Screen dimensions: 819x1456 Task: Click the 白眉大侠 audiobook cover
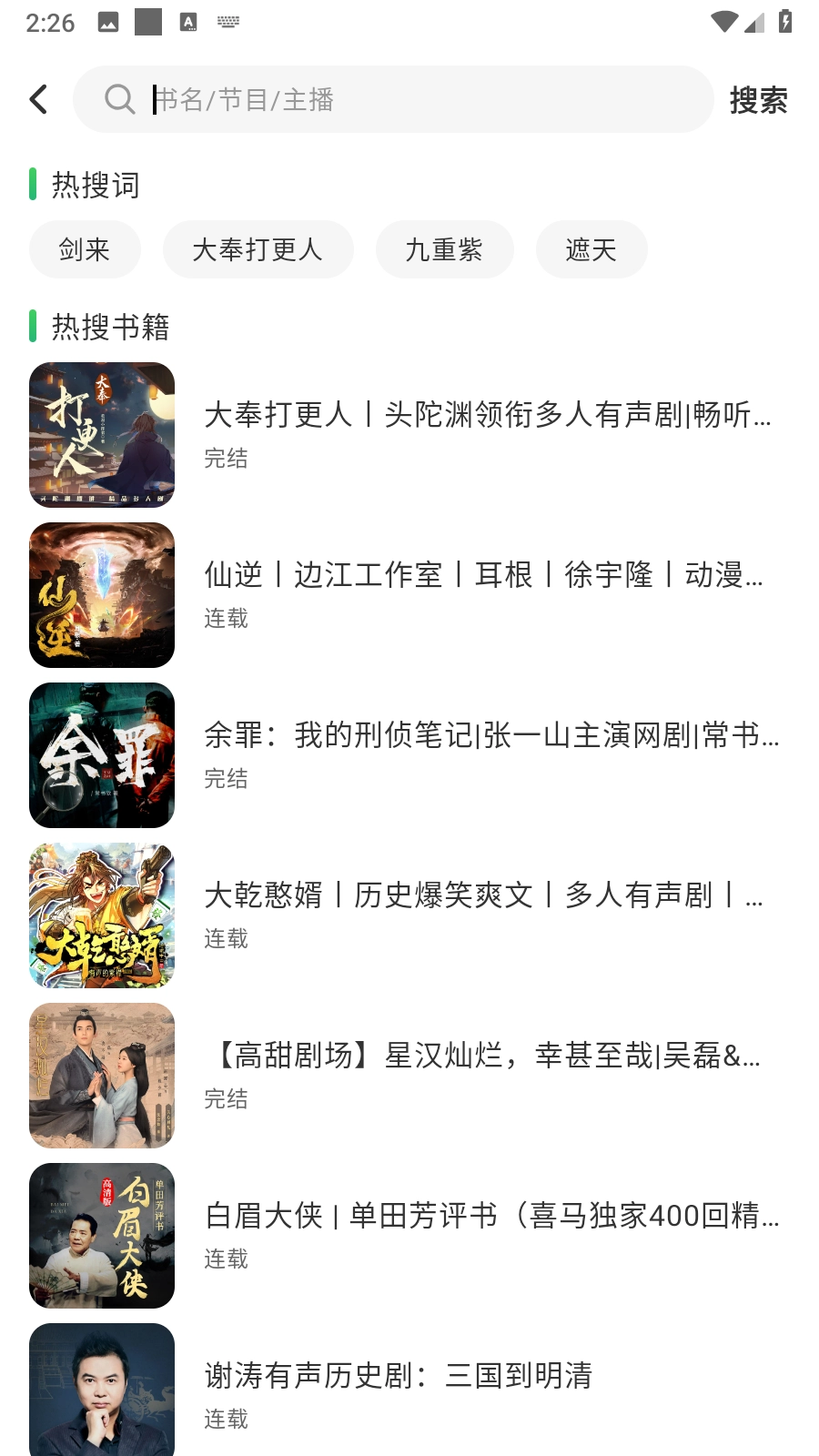[x=101, y=1235]
